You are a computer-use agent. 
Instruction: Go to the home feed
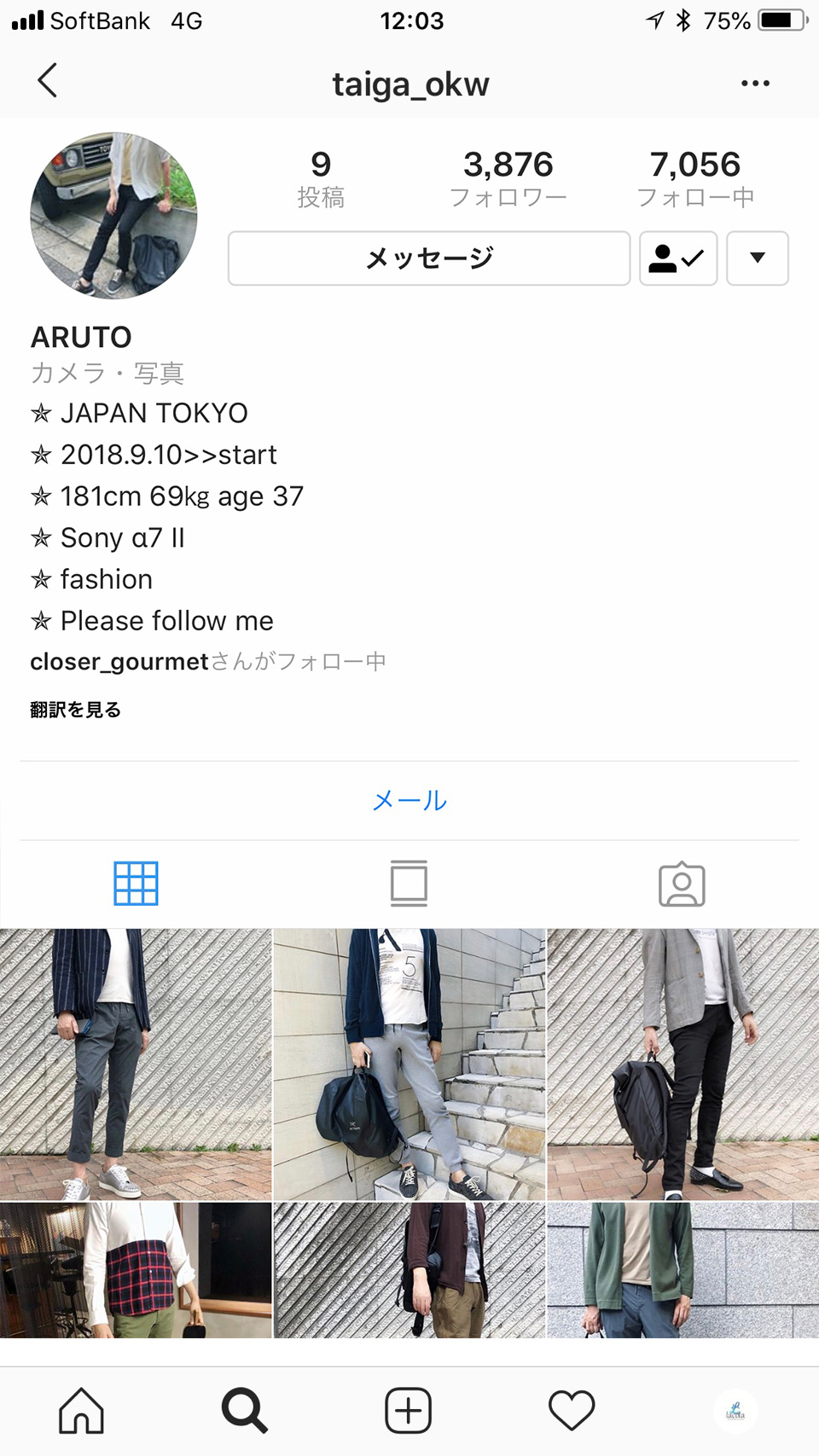(81, 1411)
